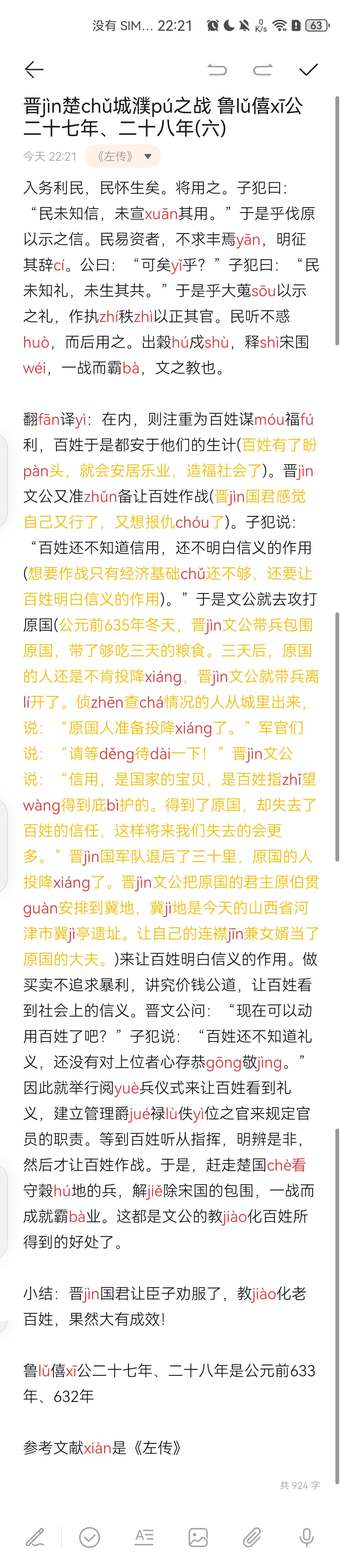Viewport: 343px width, 1568px height.
Task: Go back from the note editor
Action: click(x=34, y=70)
